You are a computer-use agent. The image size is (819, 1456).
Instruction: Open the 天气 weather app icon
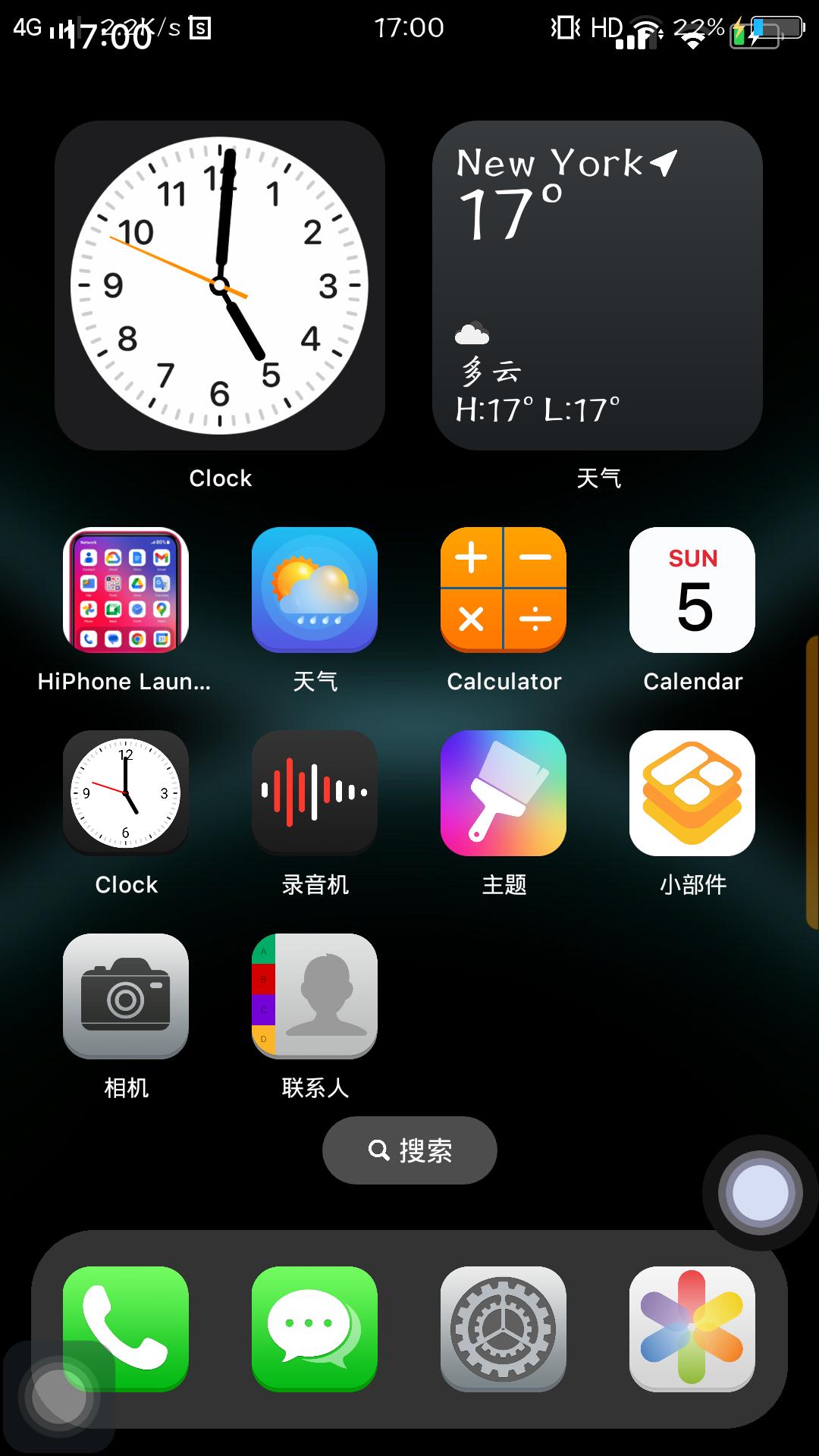coord(314,590)
